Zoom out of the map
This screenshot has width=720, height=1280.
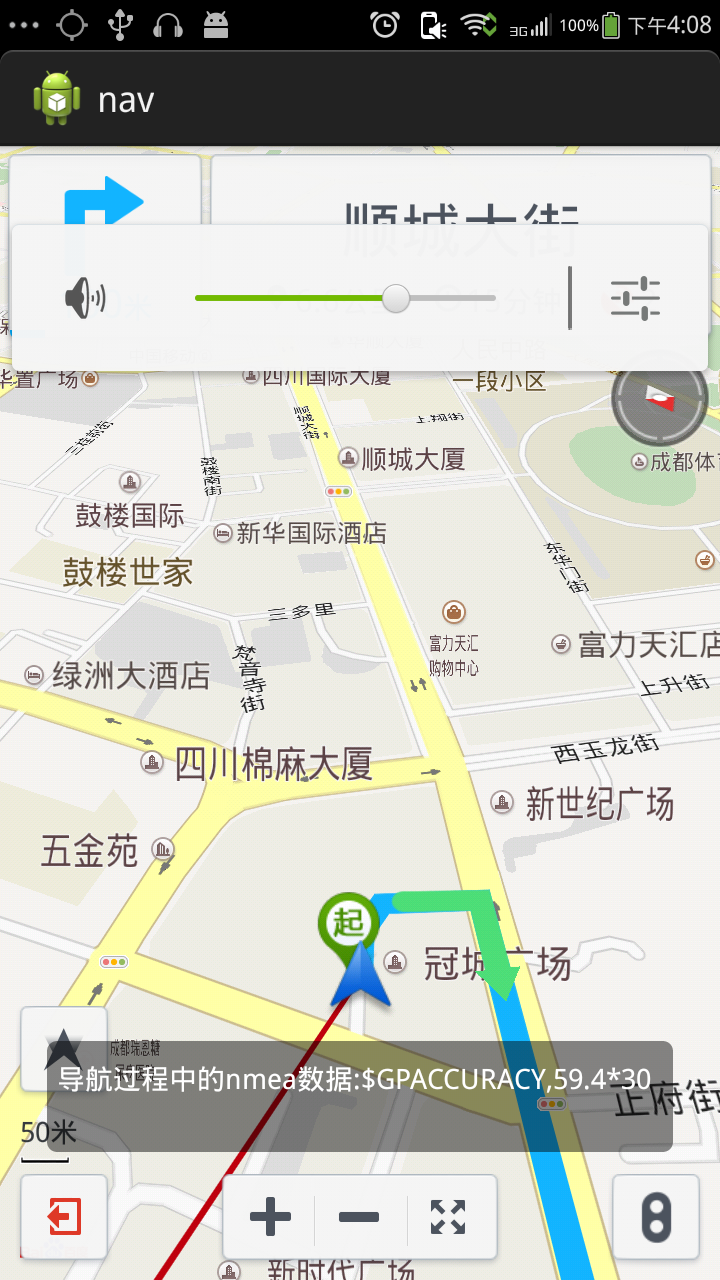(x=359, y=1217)
